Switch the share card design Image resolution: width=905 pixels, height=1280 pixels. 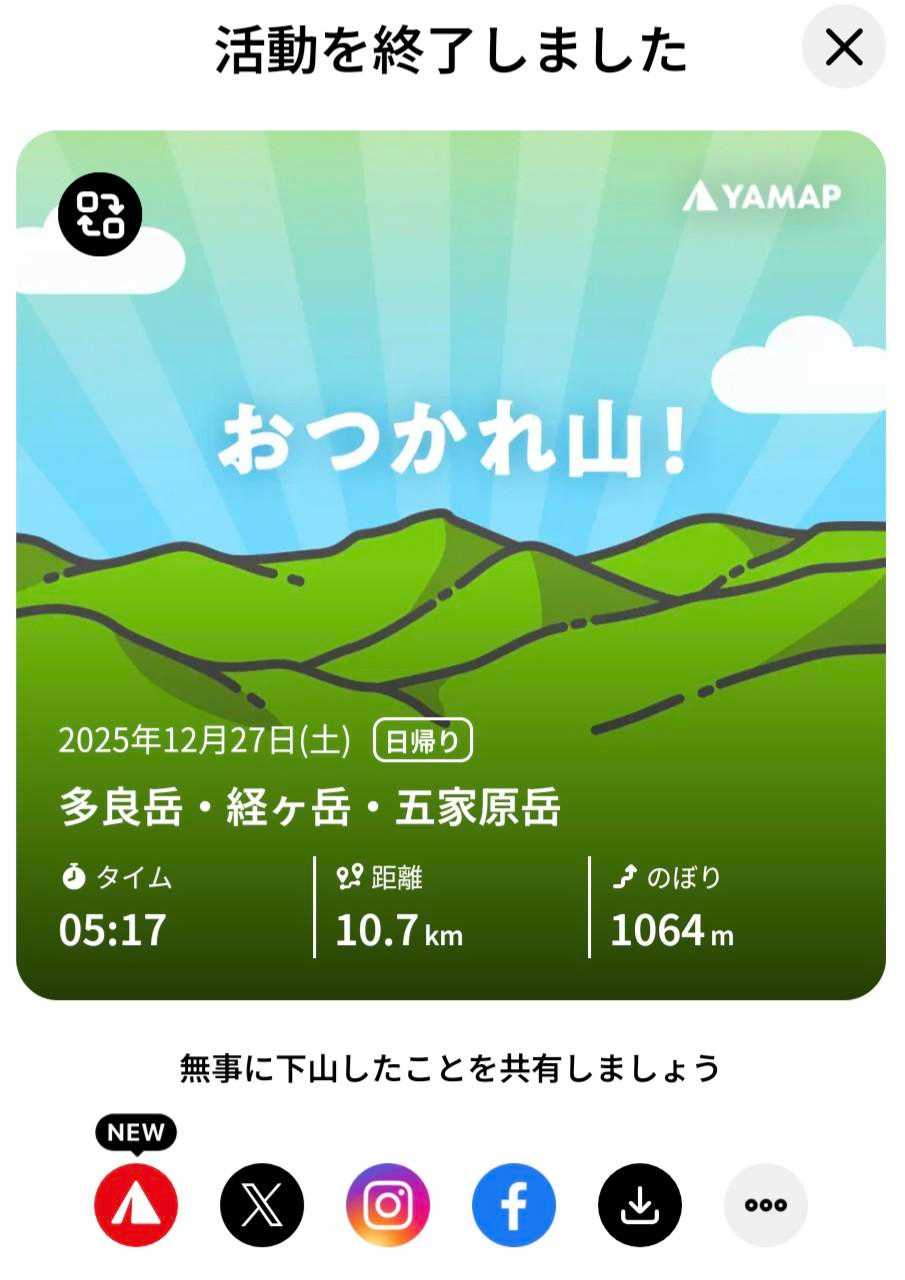pyautogui.click(x=100, y=215)
